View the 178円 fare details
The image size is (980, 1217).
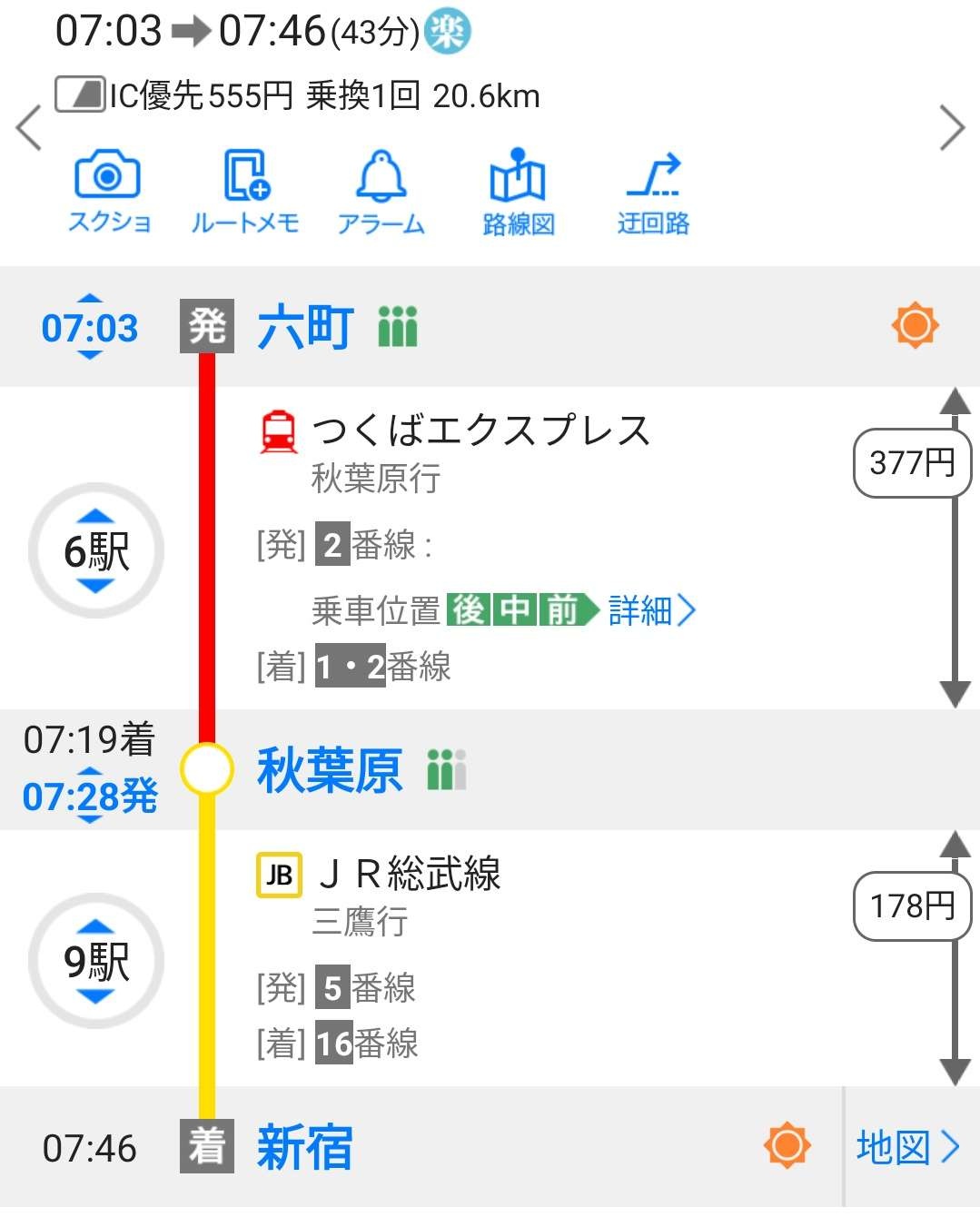912,906
